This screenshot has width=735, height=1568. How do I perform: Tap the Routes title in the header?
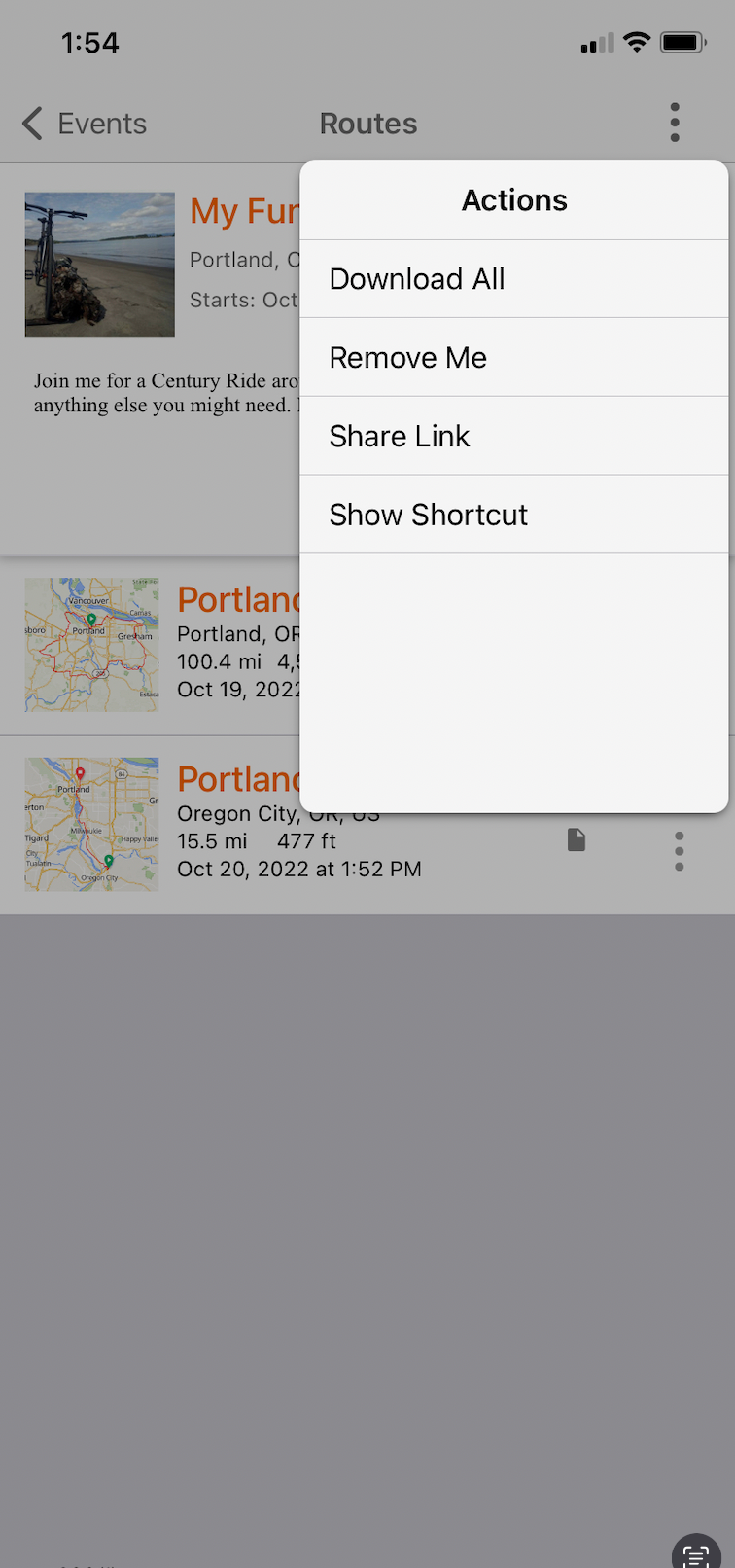tap(368, 124)
